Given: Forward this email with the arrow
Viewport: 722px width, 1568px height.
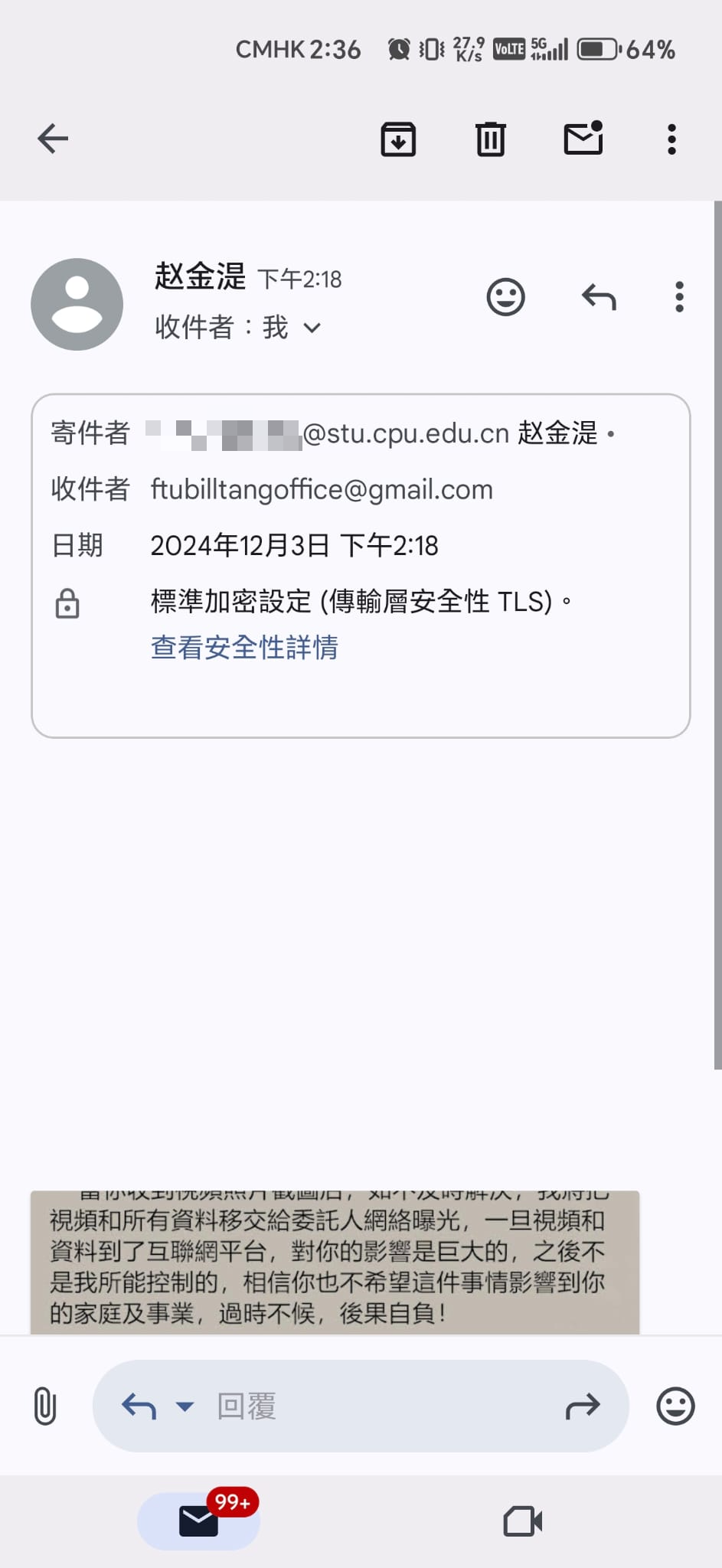Looking at the screenshot, I should [x=583, y=1406].
